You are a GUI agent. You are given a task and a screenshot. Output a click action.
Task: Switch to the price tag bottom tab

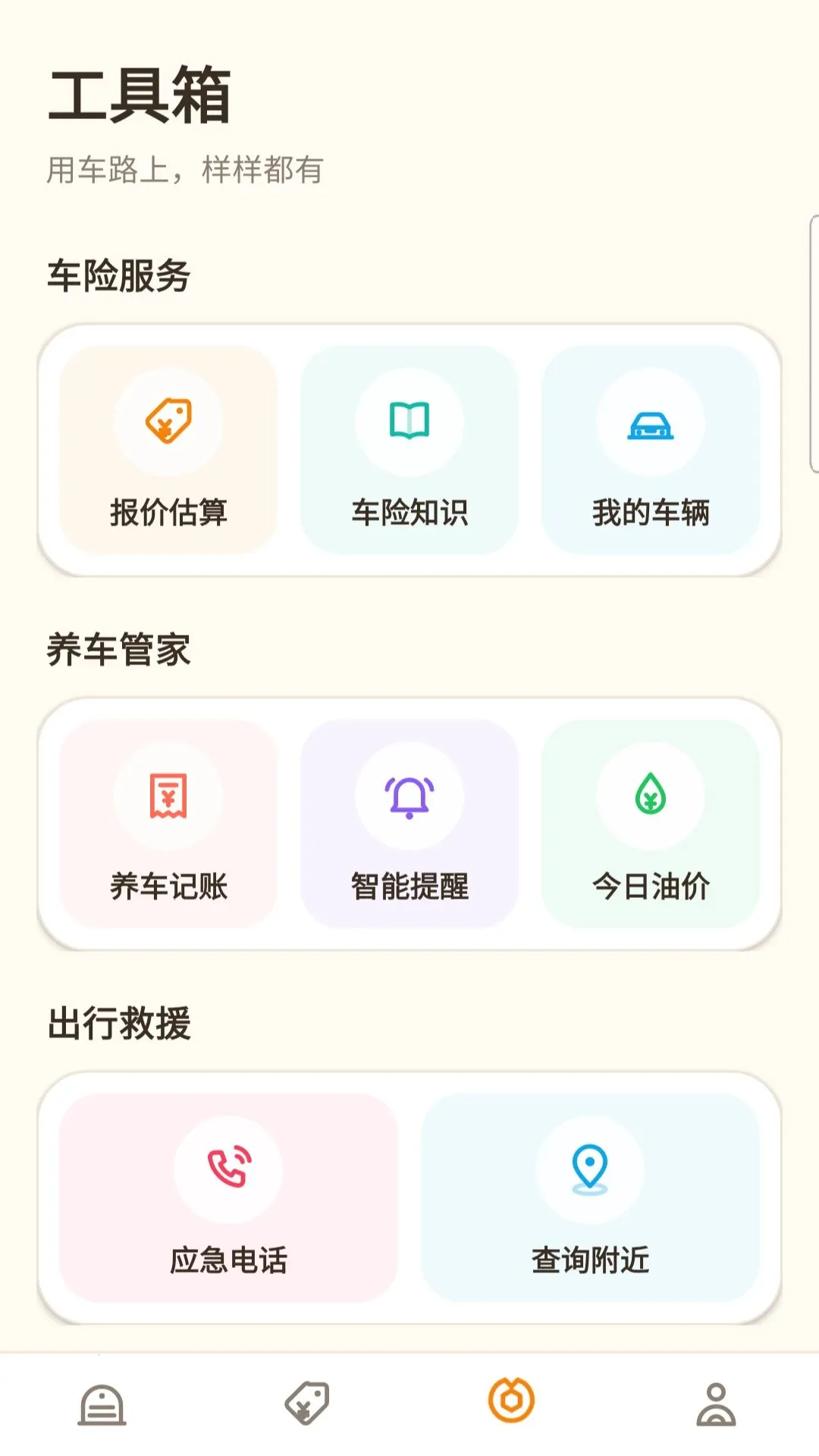coord(307,1404)
